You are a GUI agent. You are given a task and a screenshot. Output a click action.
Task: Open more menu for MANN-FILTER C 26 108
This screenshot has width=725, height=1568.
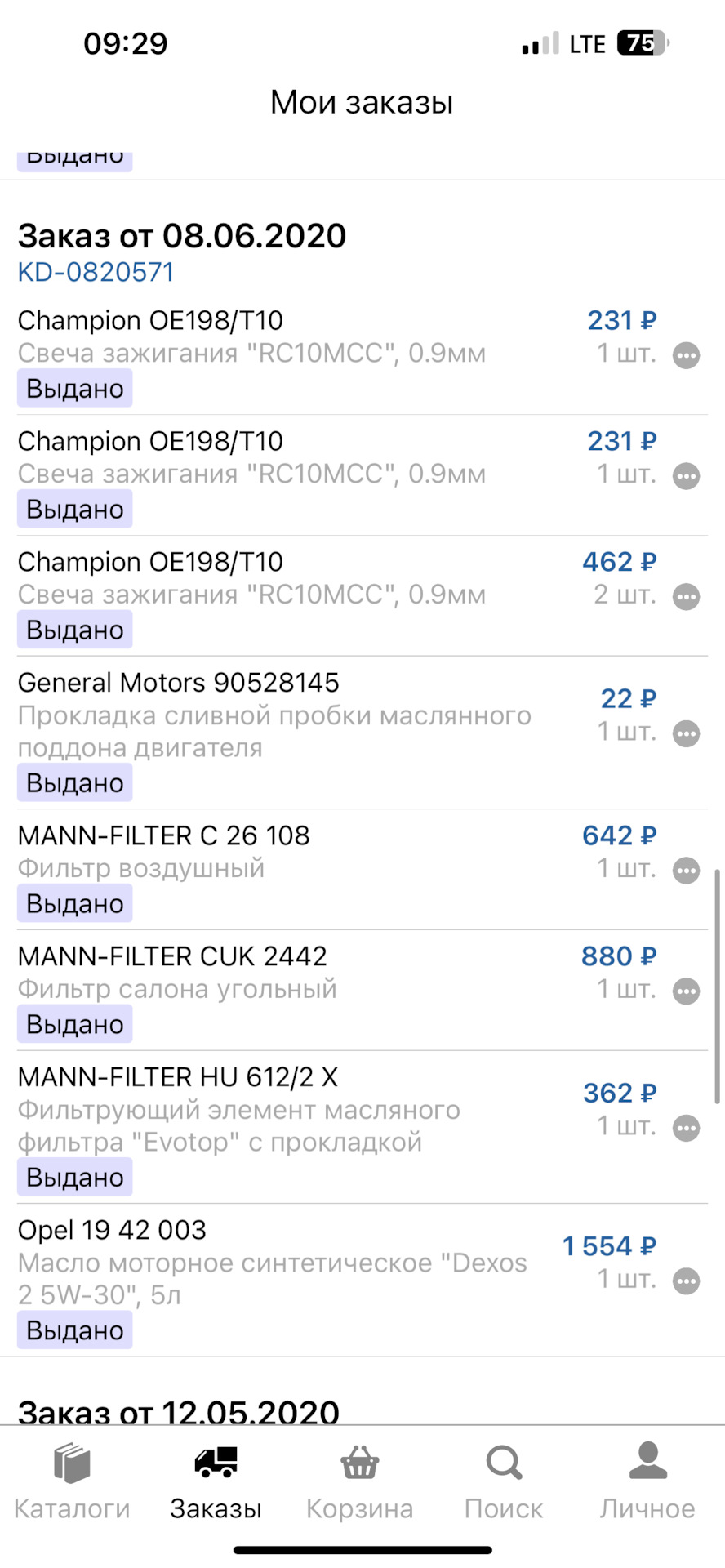[x=686, y=871]
